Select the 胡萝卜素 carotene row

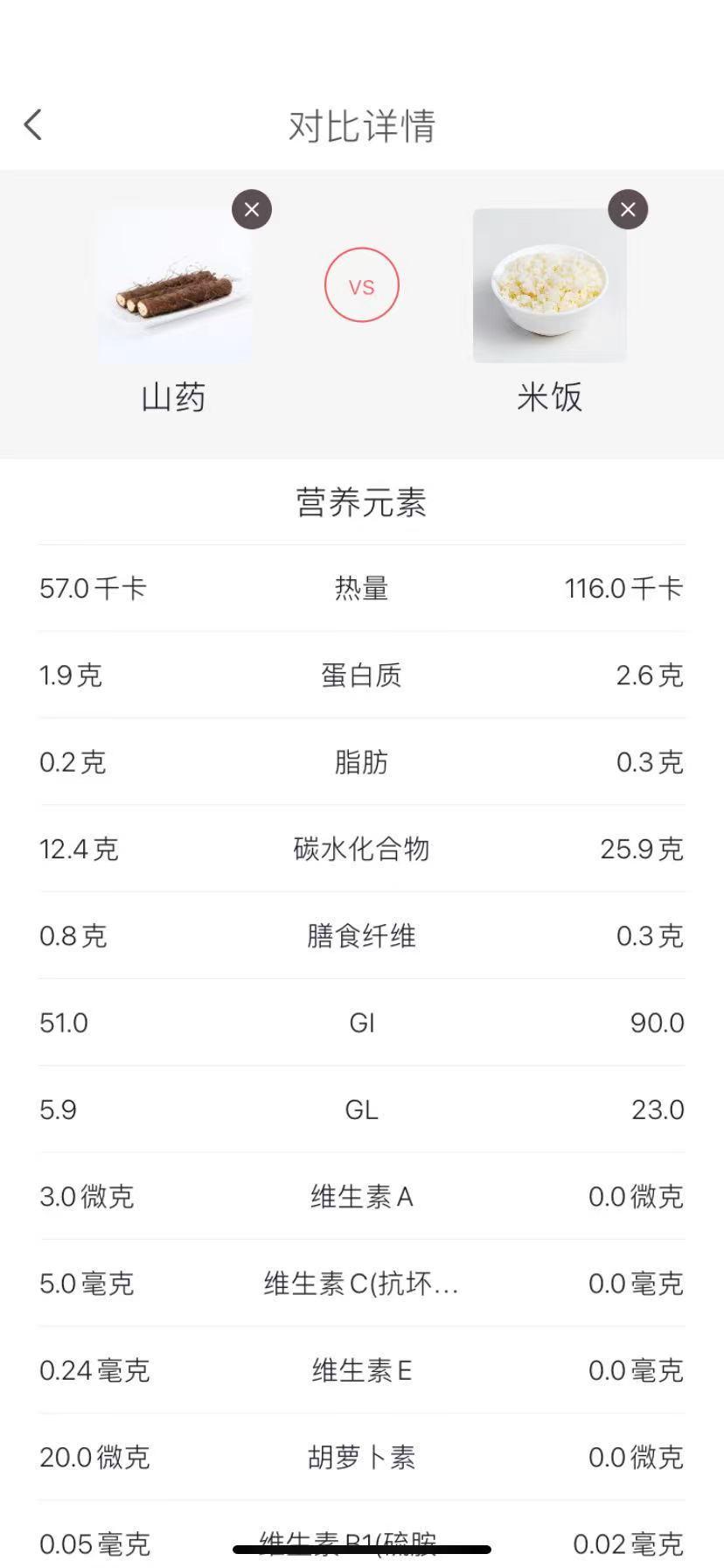[362, 1457]
